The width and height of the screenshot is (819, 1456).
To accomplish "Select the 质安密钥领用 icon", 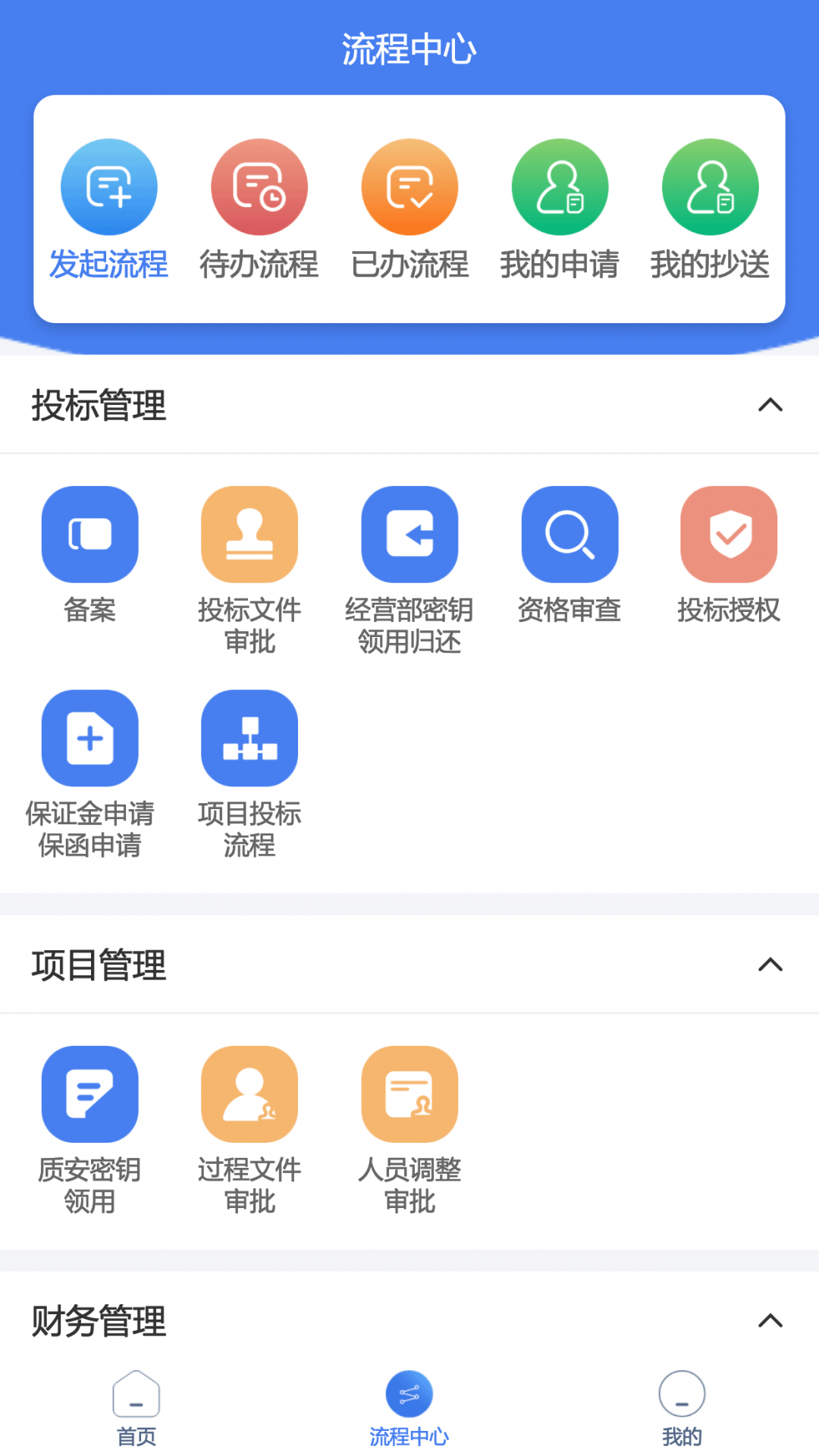I will pos(89,1094).
